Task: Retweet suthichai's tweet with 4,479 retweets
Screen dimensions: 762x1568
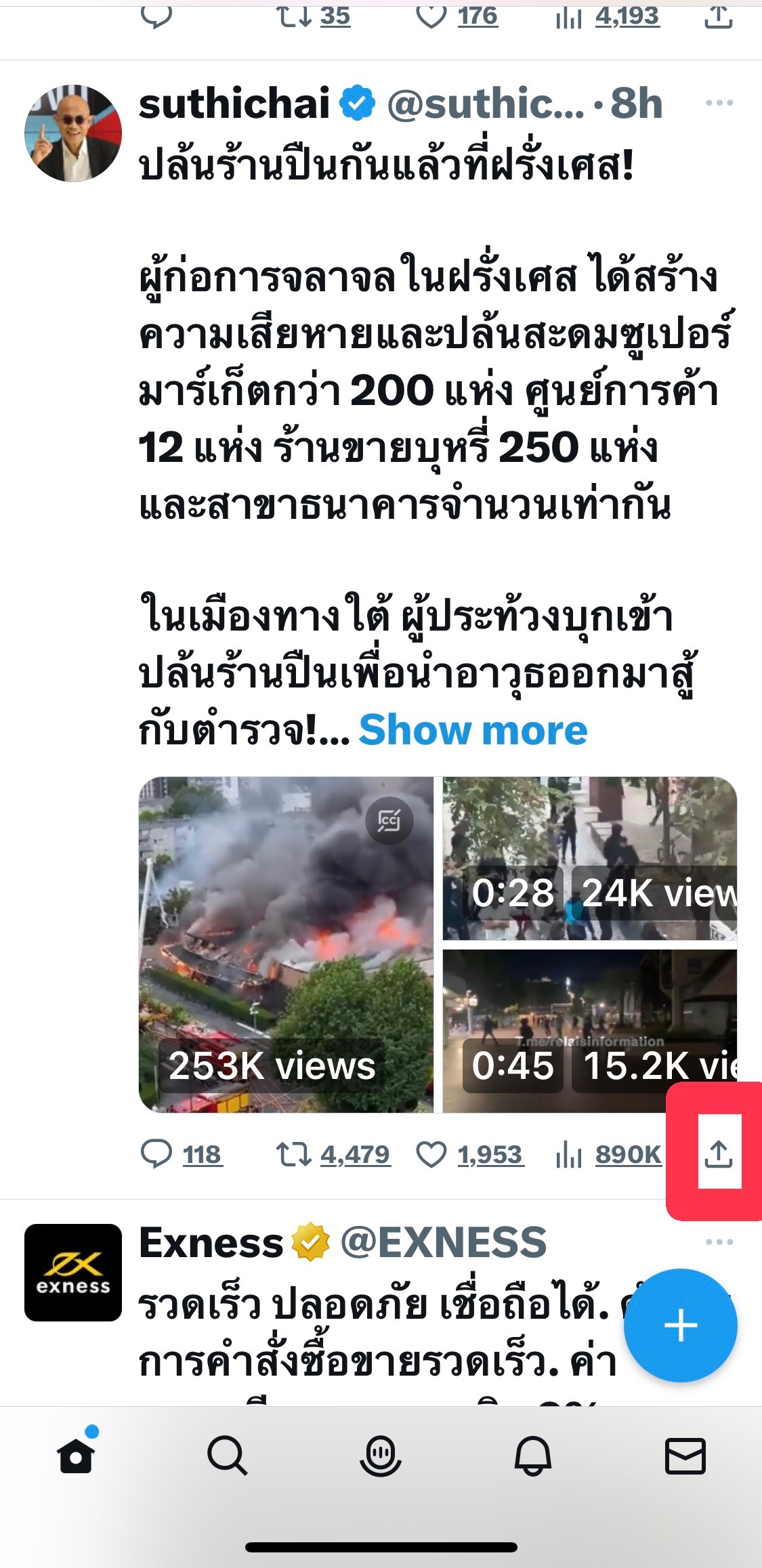Action: pos(333,1154)
